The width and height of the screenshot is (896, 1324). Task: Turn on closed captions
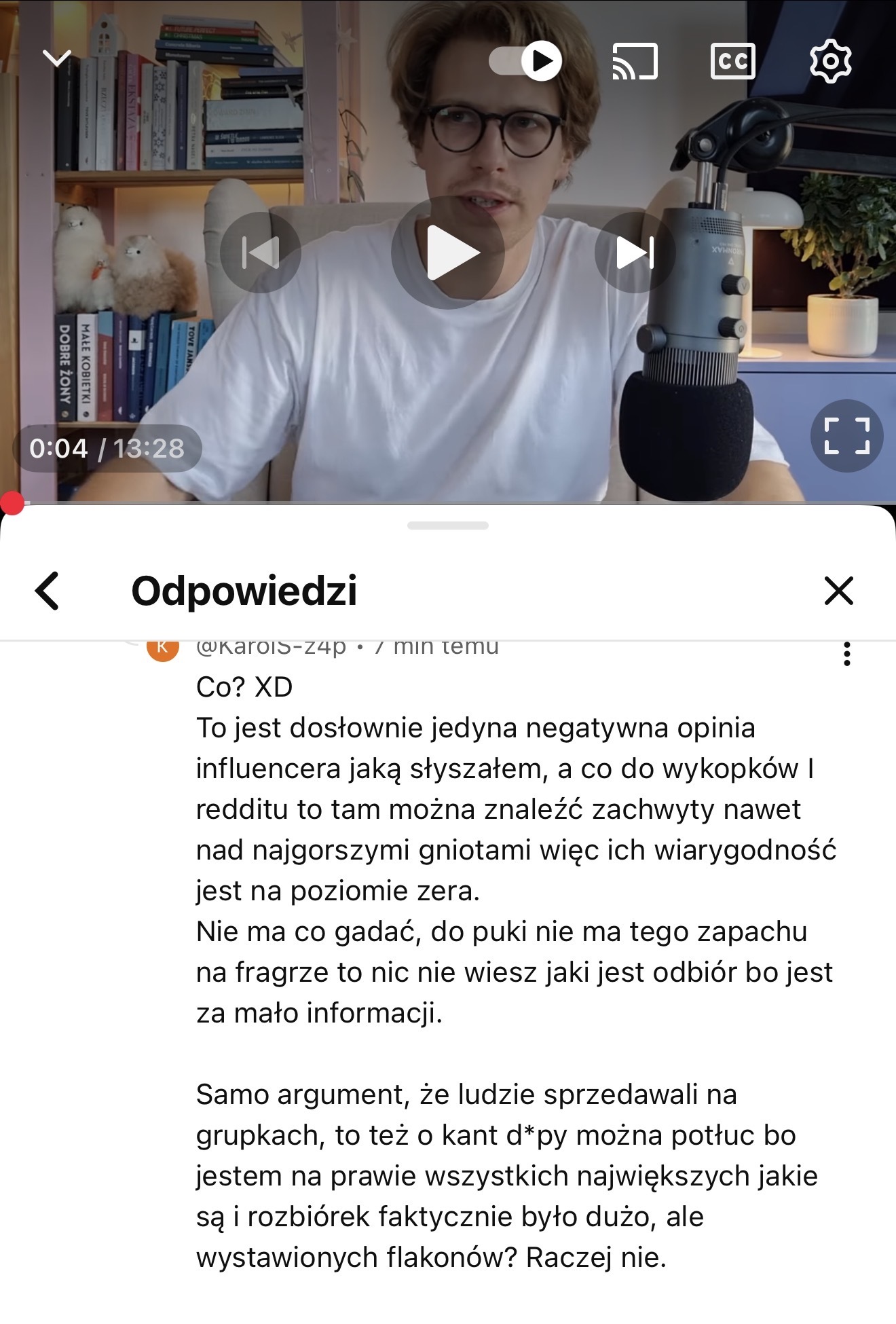coord(732,61)
